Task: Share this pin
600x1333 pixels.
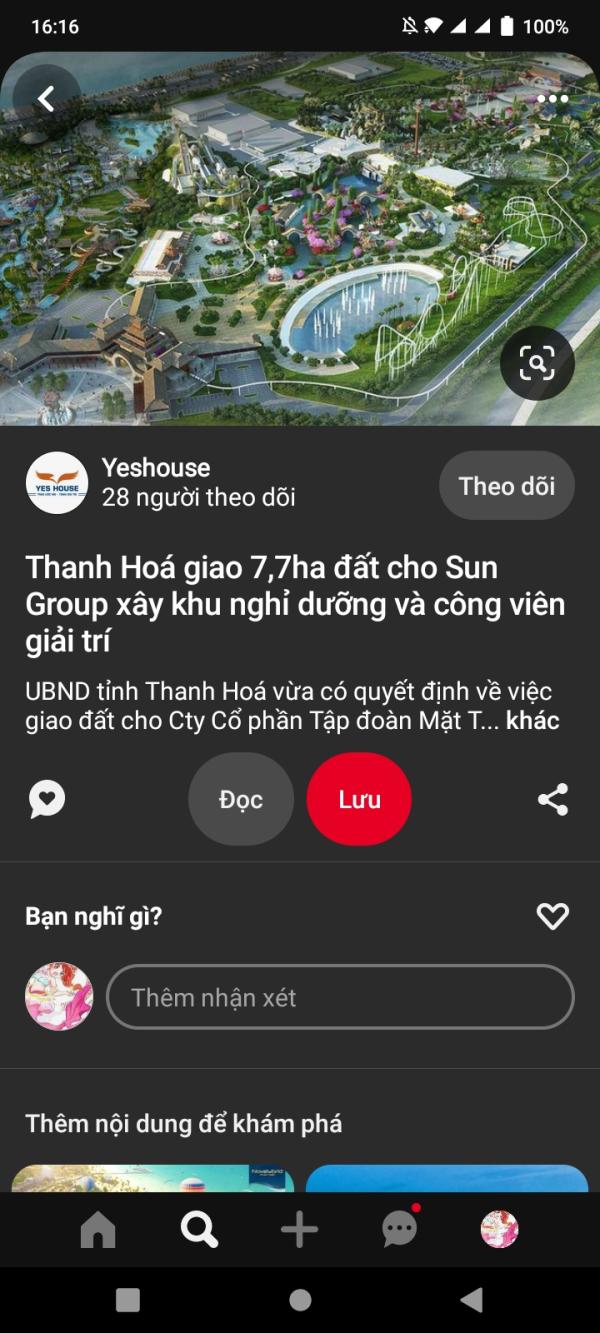Action: pyautogui.click(x=552, y=799)
